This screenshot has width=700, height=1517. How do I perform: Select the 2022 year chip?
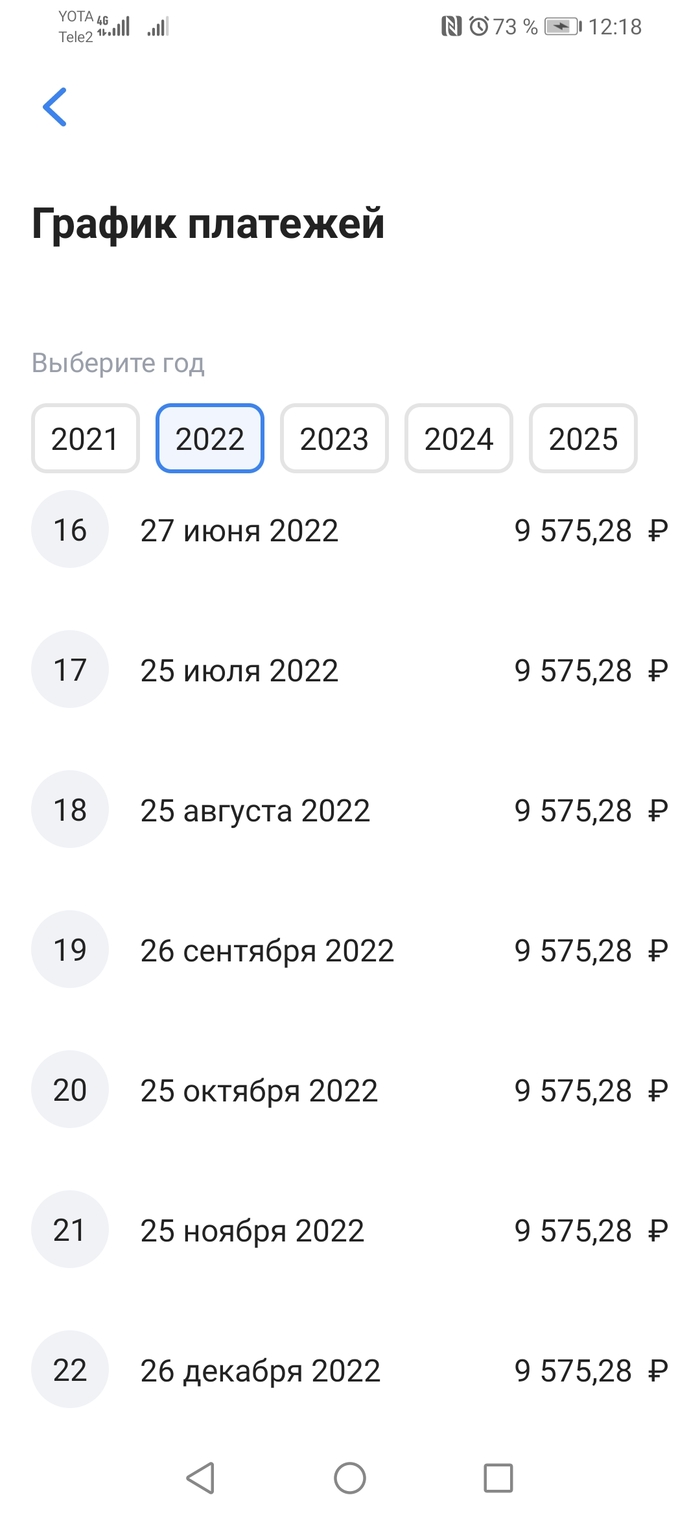click(x=210, y=438)
